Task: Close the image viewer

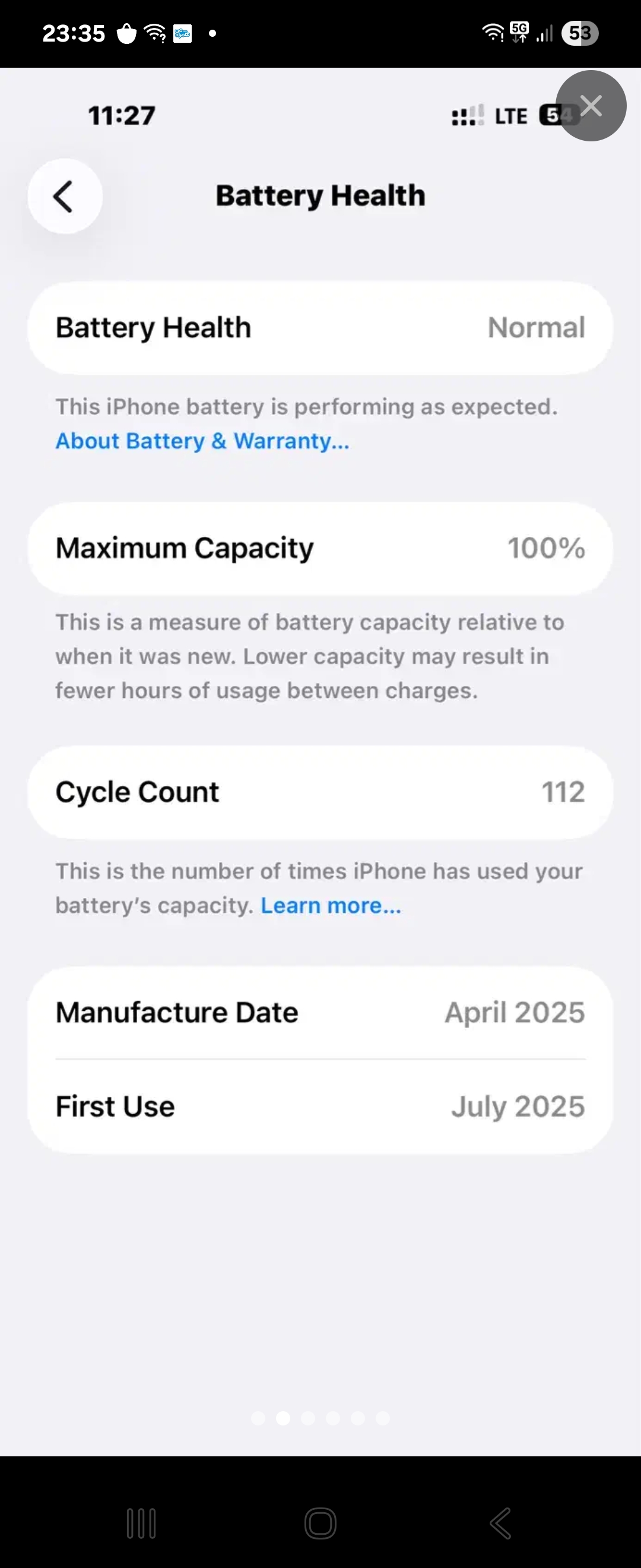Action: pos(591,106)
